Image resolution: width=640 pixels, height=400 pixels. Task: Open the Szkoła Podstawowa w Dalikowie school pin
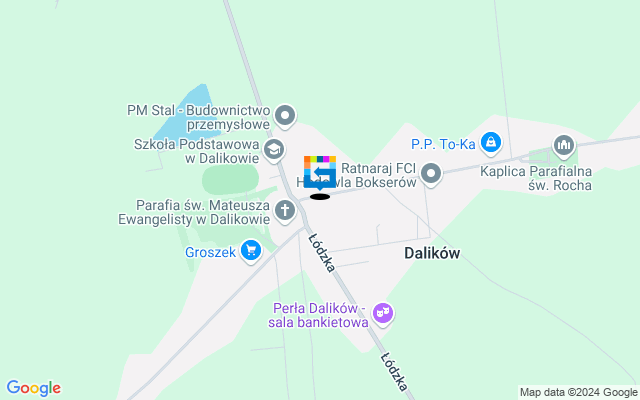point(273,150)
